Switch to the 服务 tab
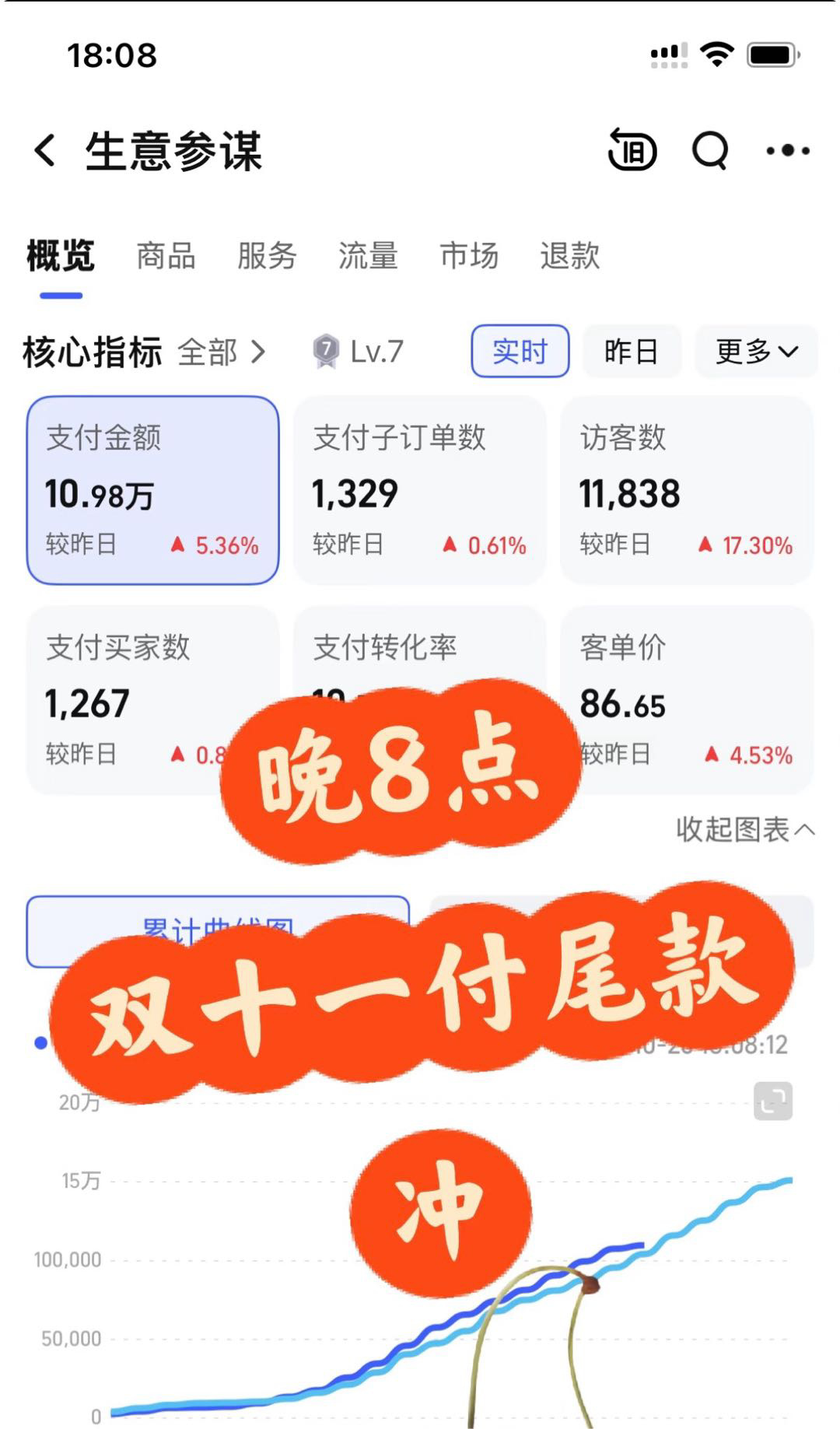 pos(267,256)
